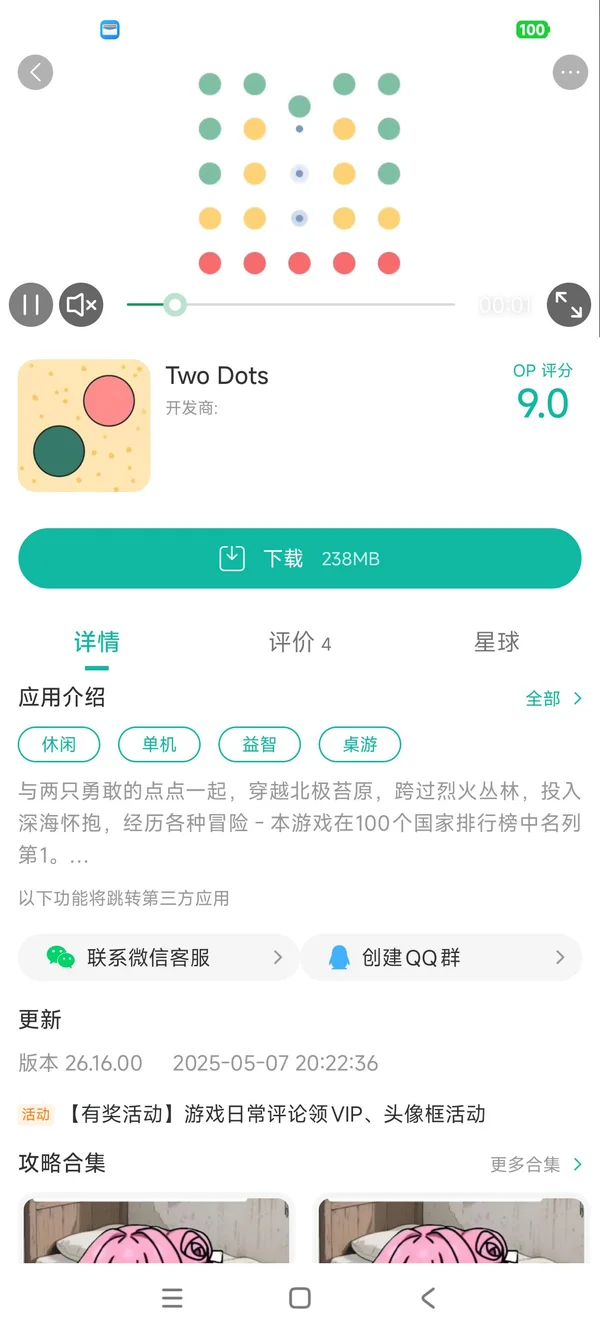Pause the game preview video
Image resolution: width=600 pixels, height=1333 pixels.
pyautogui.click(x=31, y=305)
